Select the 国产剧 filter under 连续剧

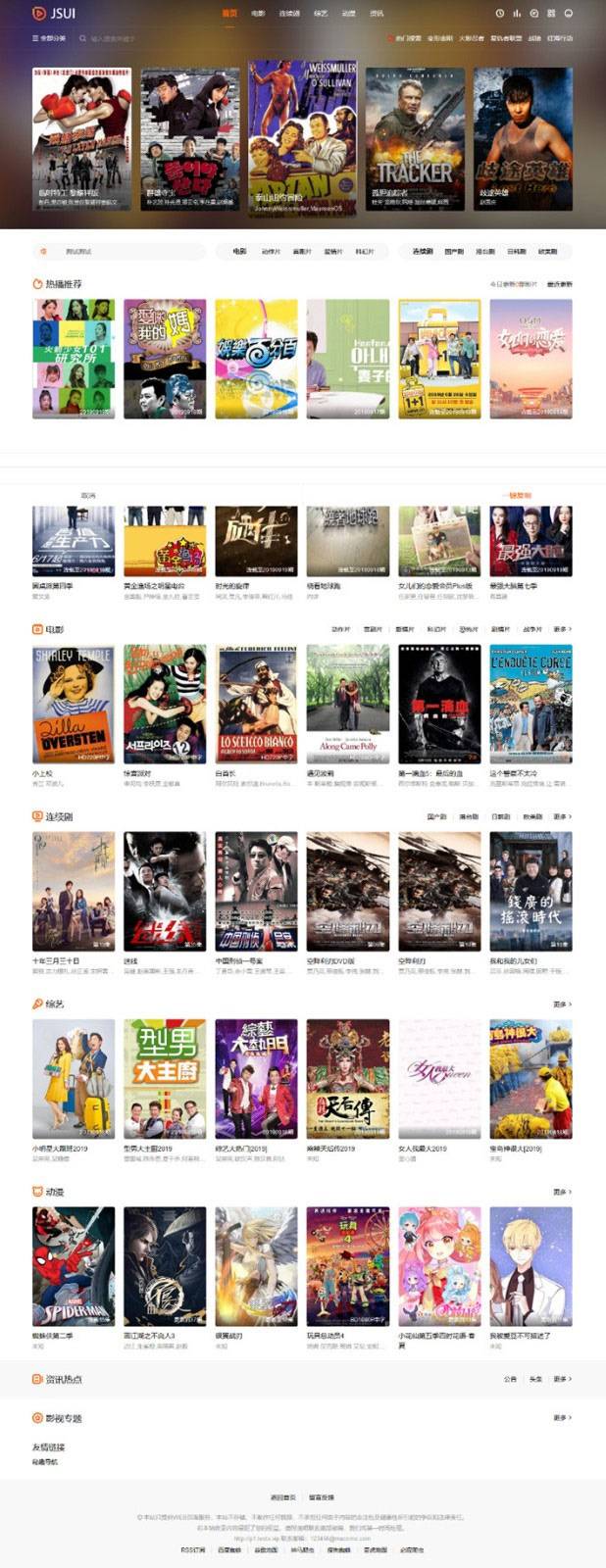[x=436, y=816]
